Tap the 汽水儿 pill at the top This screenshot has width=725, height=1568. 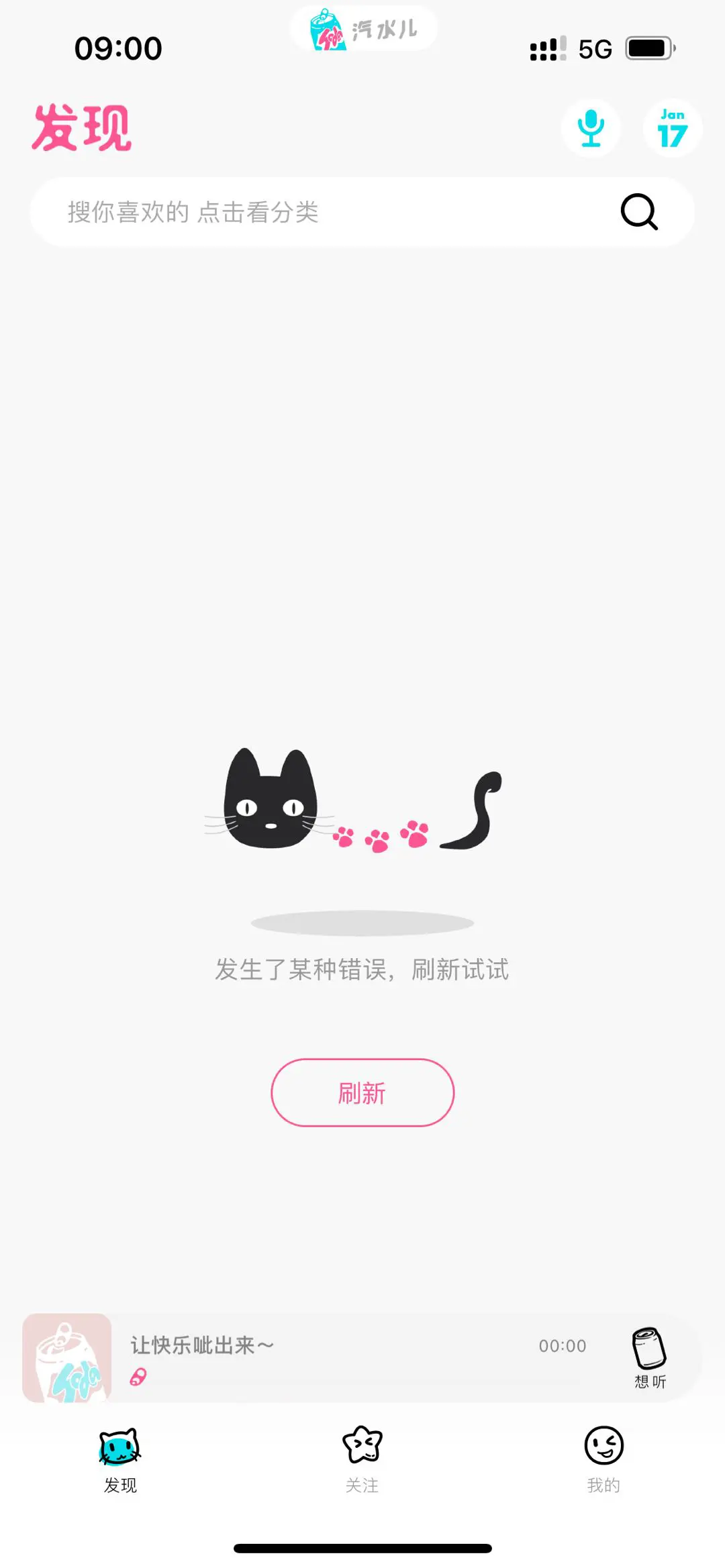click(363, 30)
